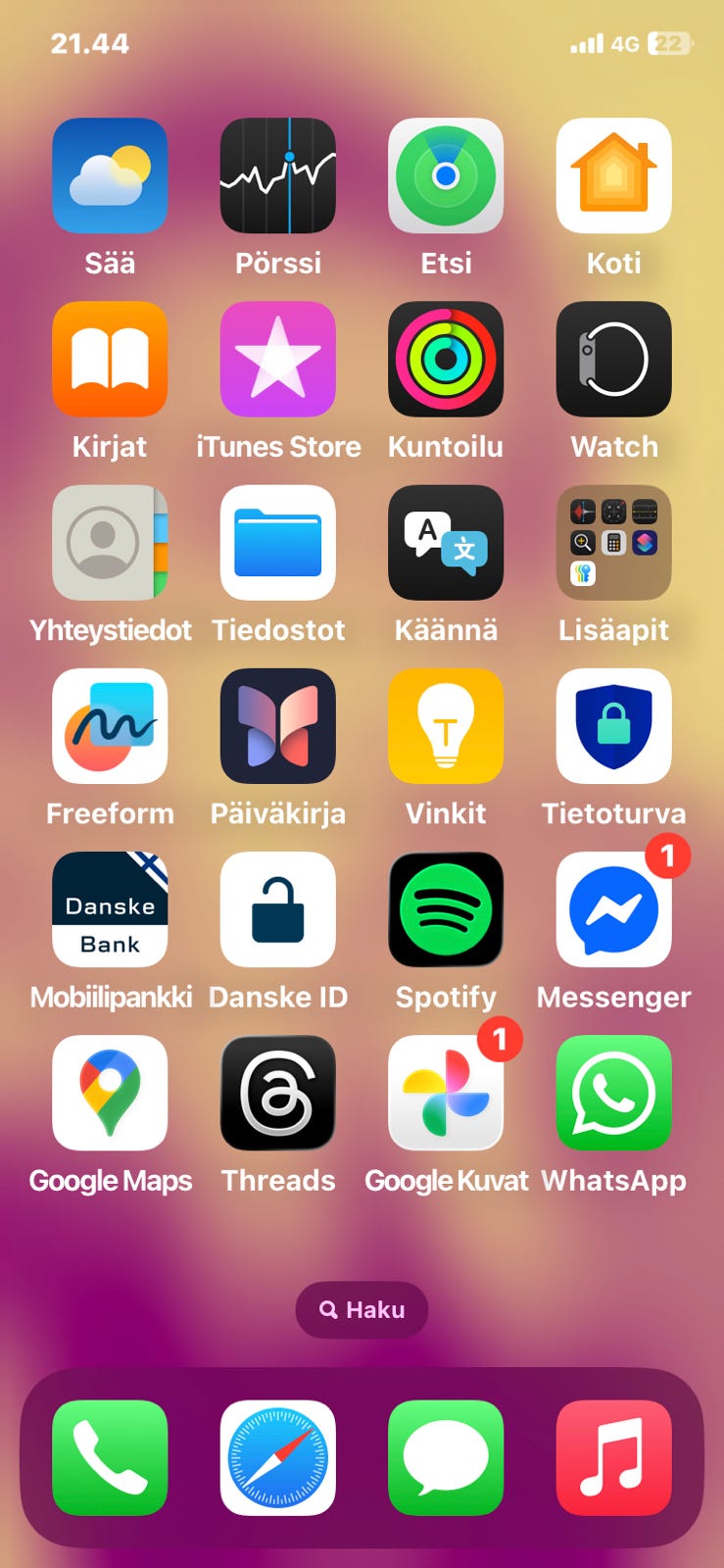Screen dimensions: 724x1568
Task: Open Safari from the dock
Action: coord(278,1457)
